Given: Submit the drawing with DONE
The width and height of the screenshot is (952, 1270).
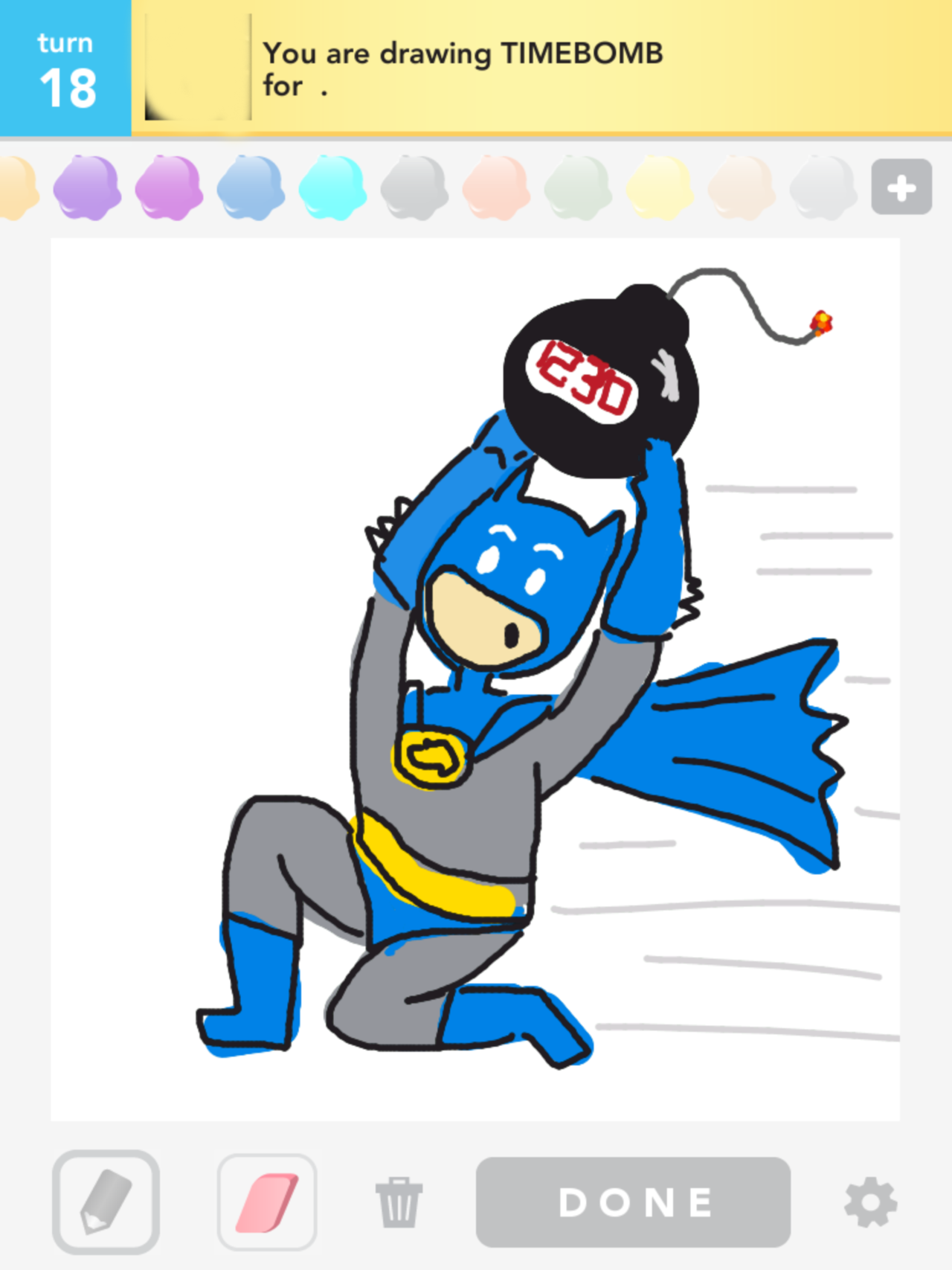Looking at the screenshot, I should click(633, 1202).
